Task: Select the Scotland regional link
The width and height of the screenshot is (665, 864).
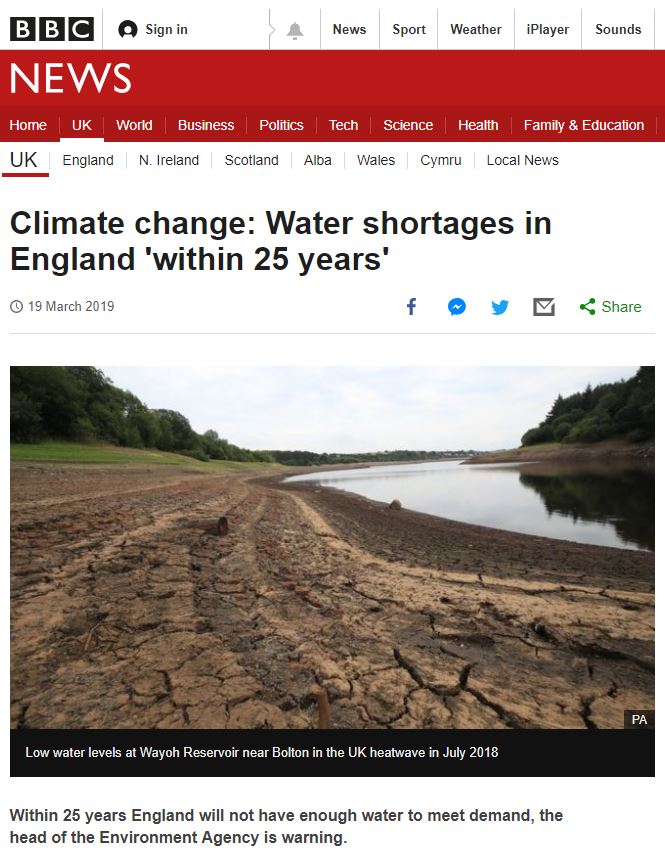Action: coord(251,160)
